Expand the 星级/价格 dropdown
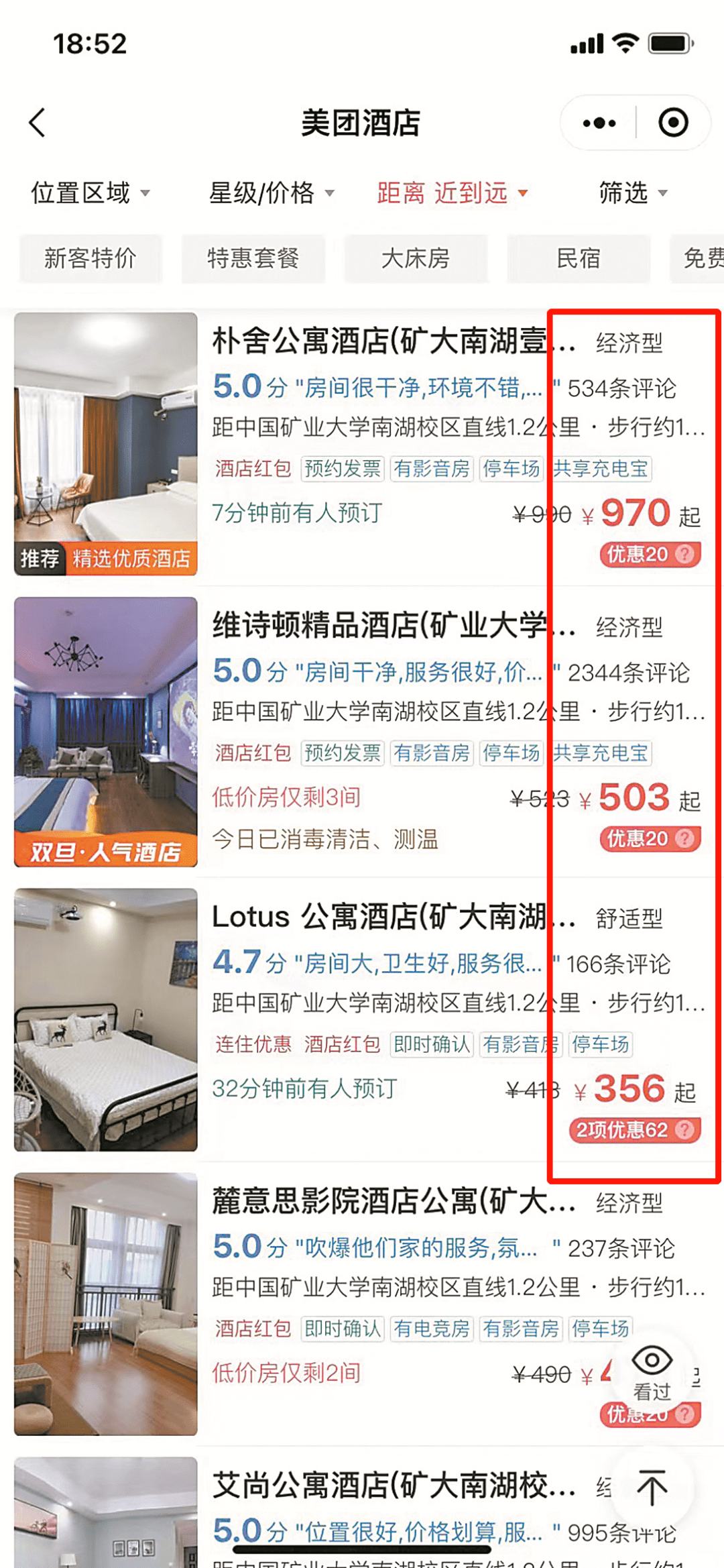The height and width of the screenshot is (1568, 724). tap(271, 193)
